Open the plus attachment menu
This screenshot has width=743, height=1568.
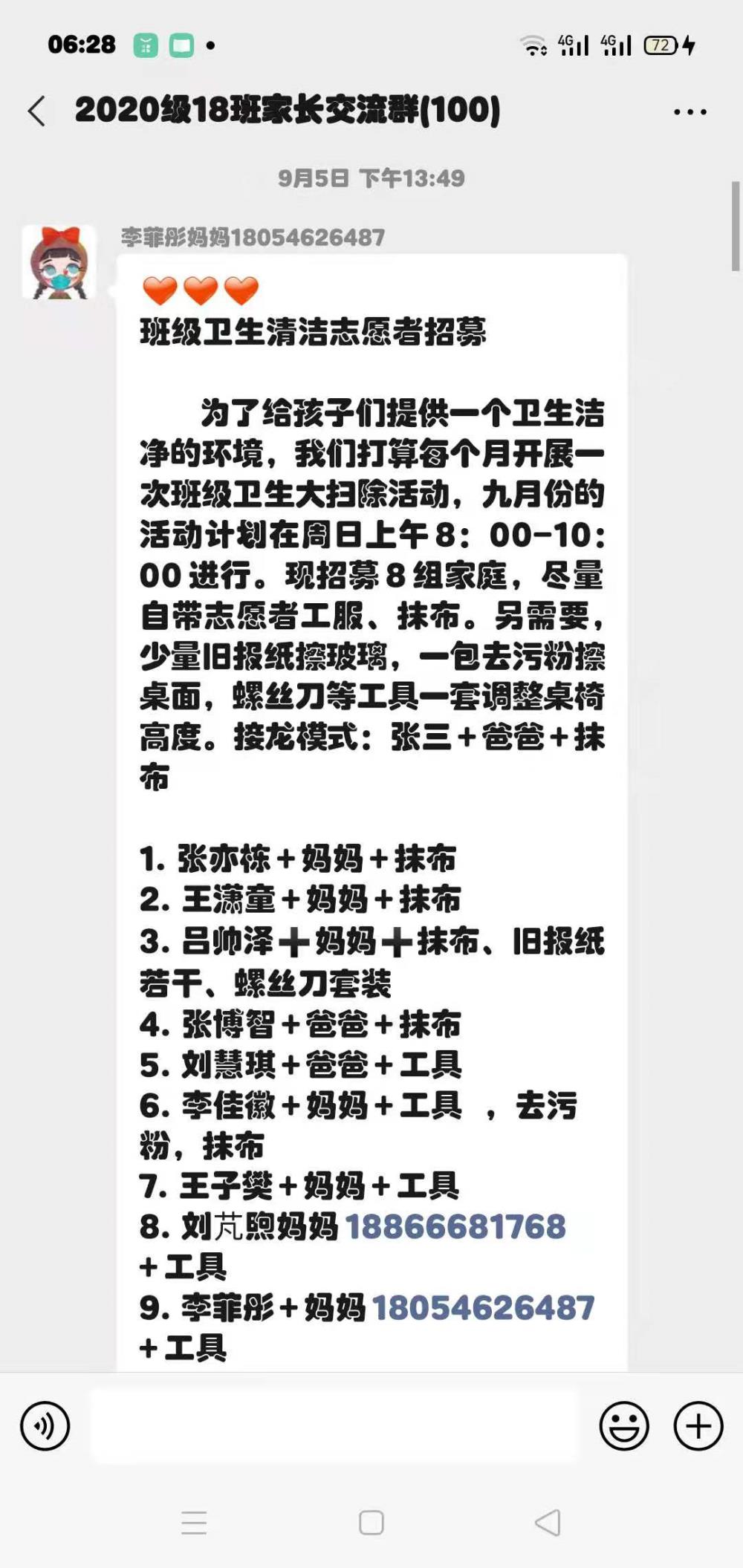[698, 1425]
